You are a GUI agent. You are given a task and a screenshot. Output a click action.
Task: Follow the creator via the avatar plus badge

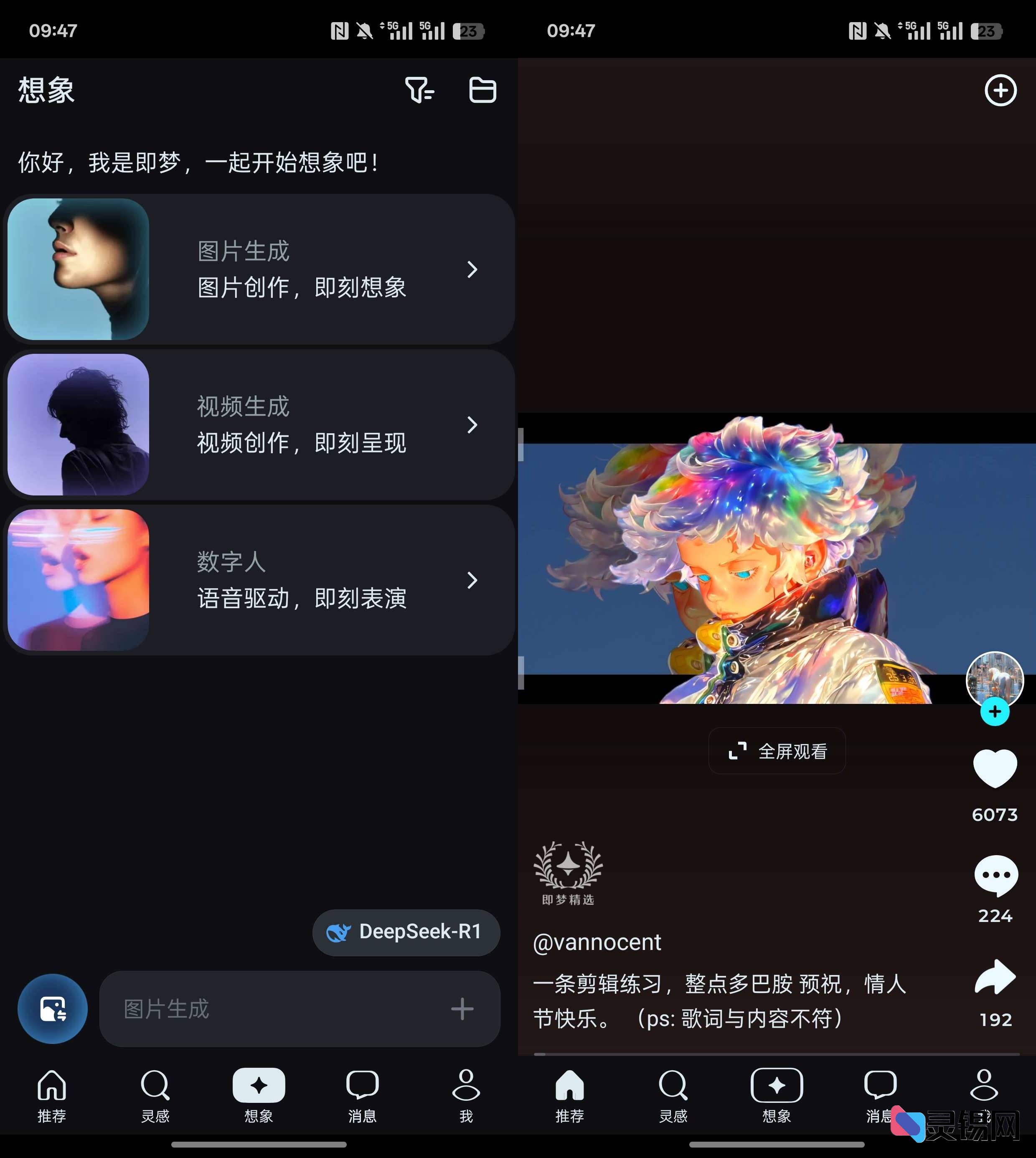click(995, 712)
